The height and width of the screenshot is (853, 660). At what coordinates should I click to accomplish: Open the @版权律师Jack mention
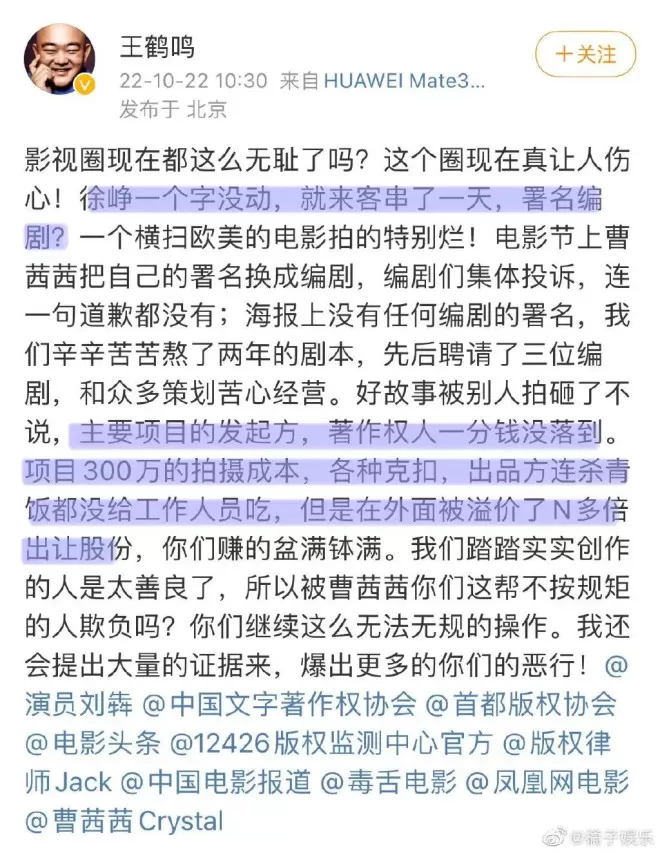click(x=557, y=744)
